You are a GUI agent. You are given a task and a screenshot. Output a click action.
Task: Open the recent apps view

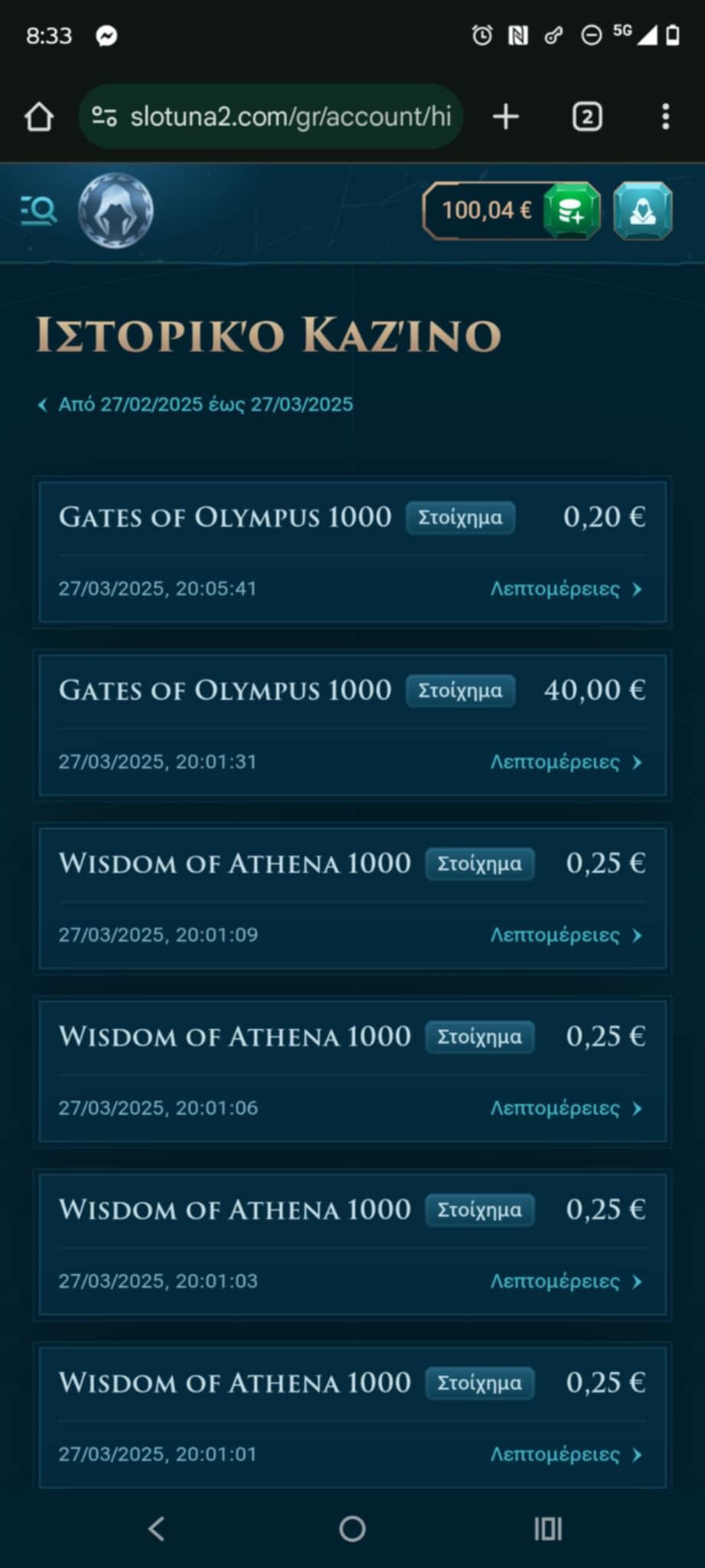point(548,1529)
